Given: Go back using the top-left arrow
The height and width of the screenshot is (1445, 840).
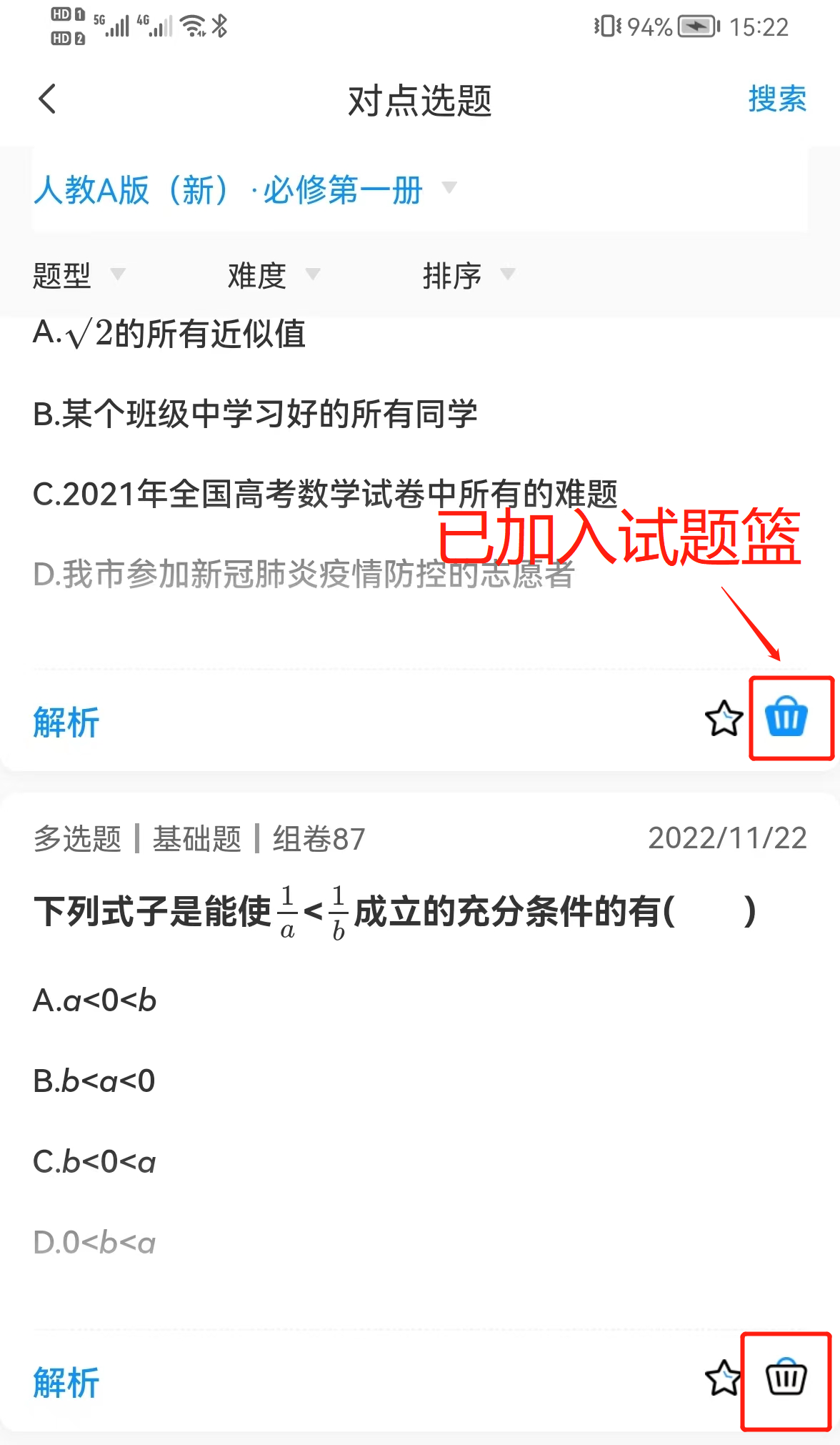Looking at the screenshot, I should [48, 99].
